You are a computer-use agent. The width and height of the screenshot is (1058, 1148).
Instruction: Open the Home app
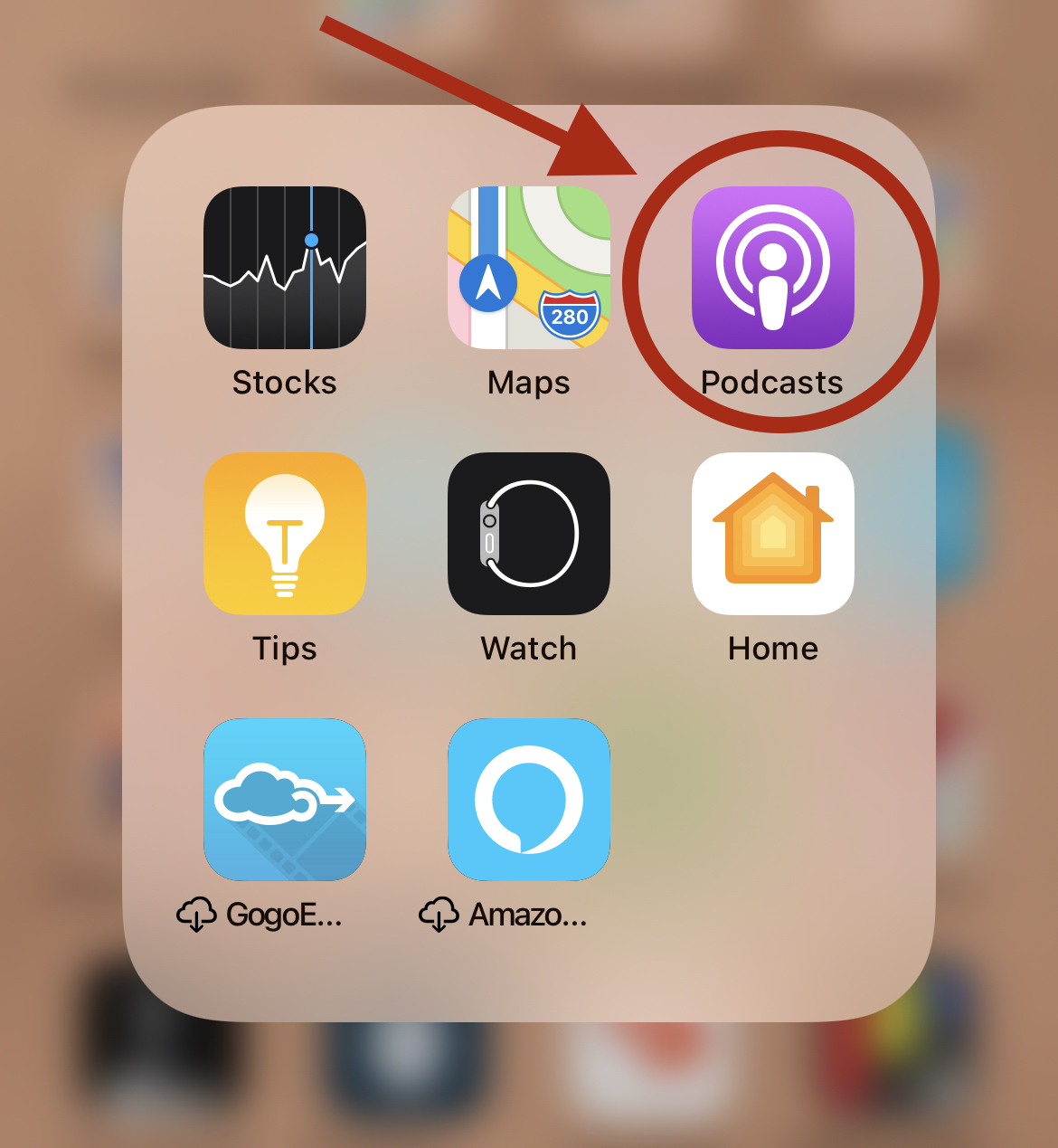773,534
